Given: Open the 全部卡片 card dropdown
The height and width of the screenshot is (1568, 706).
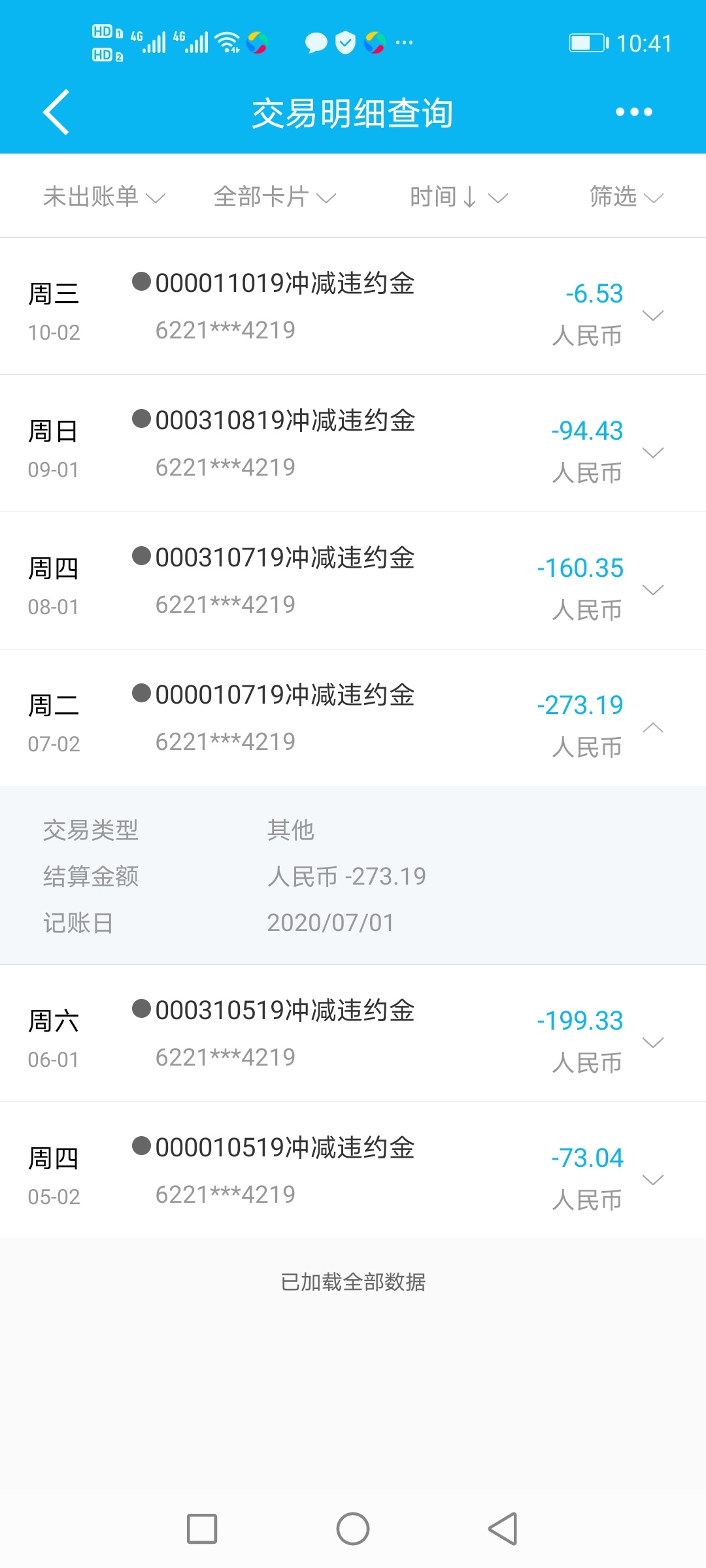Looking at the screenshot, I should [x=275, y=197].
